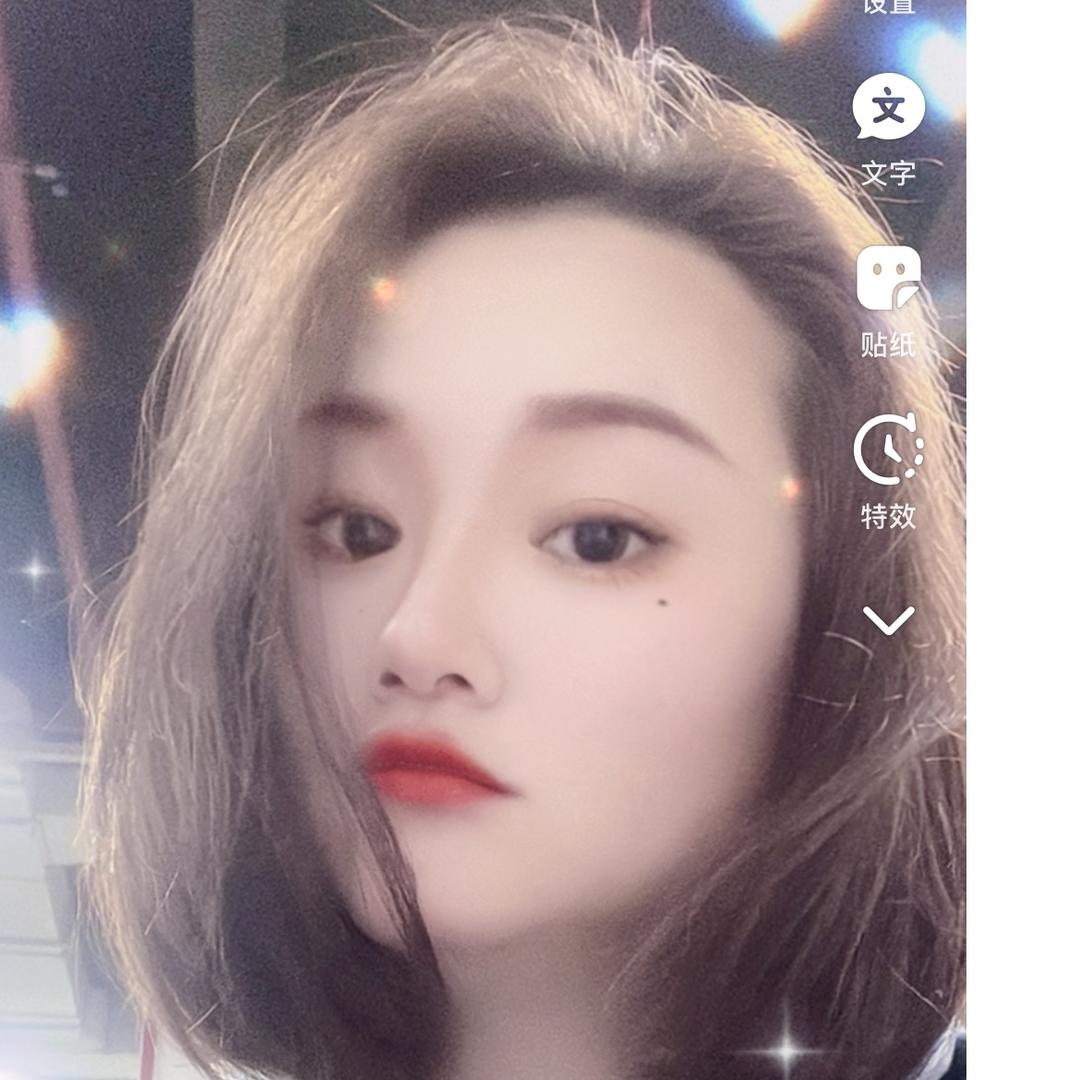This screenshot has height=1080, width=1080.
Task: Collapse the side toolbar with the chevron
Action: click(x=888, y=620)
